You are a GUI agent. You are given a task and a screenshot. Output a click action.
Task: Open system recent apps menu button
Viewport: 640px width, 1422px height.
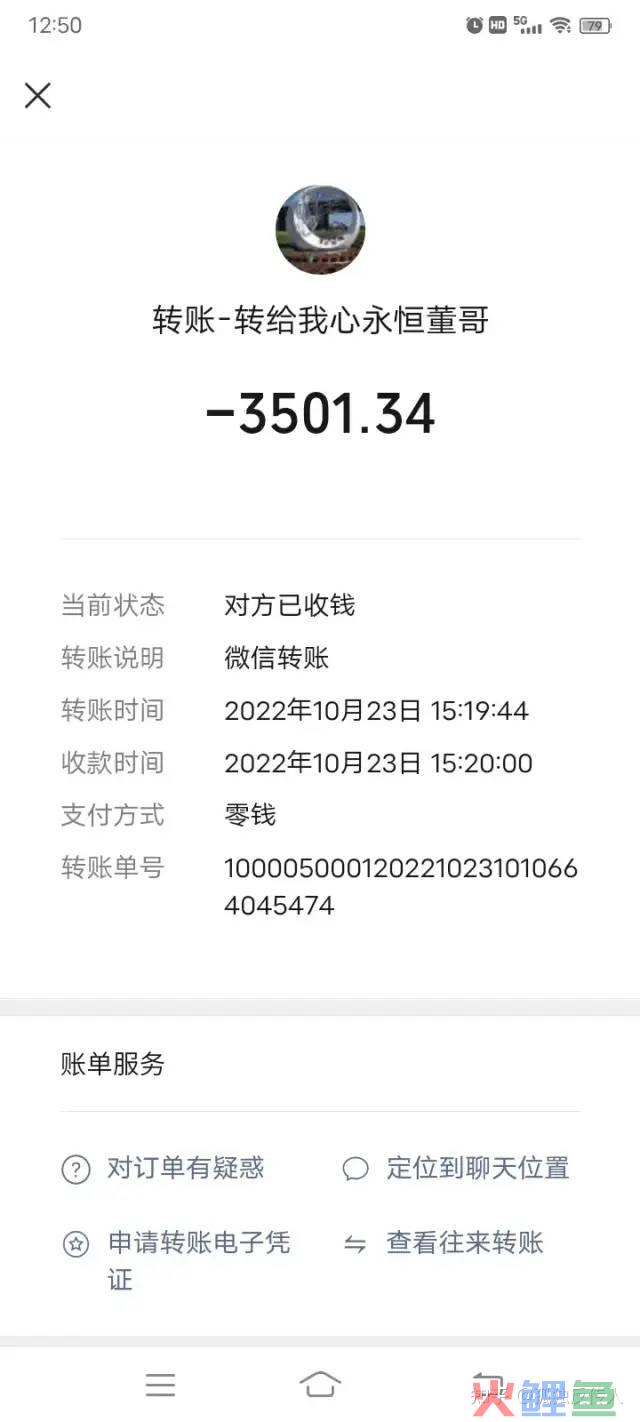pos(160,1384)
